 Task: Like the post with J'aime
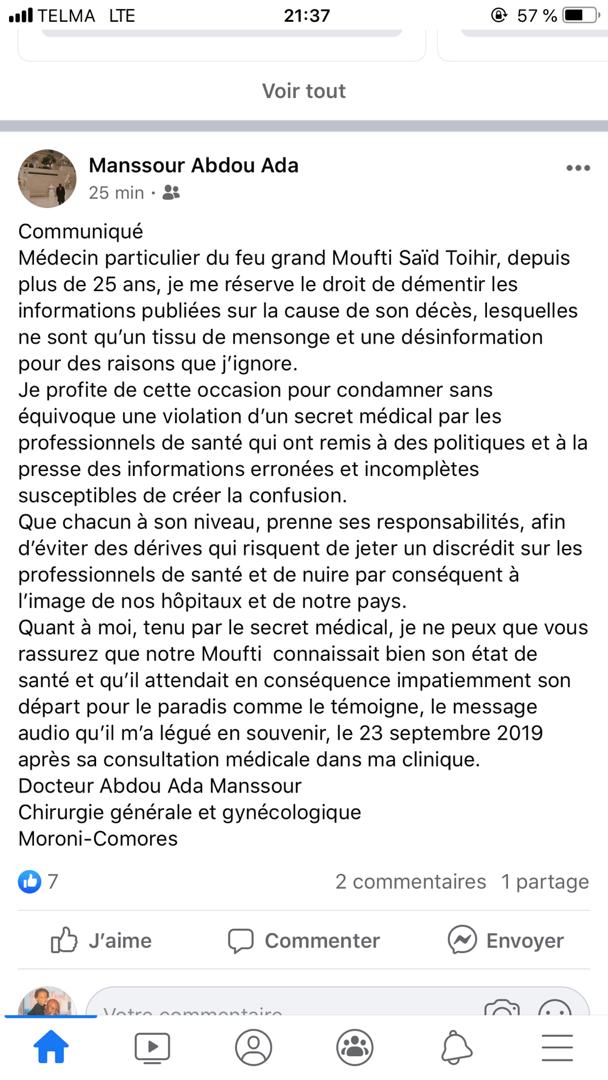click(x=101, y=940)
